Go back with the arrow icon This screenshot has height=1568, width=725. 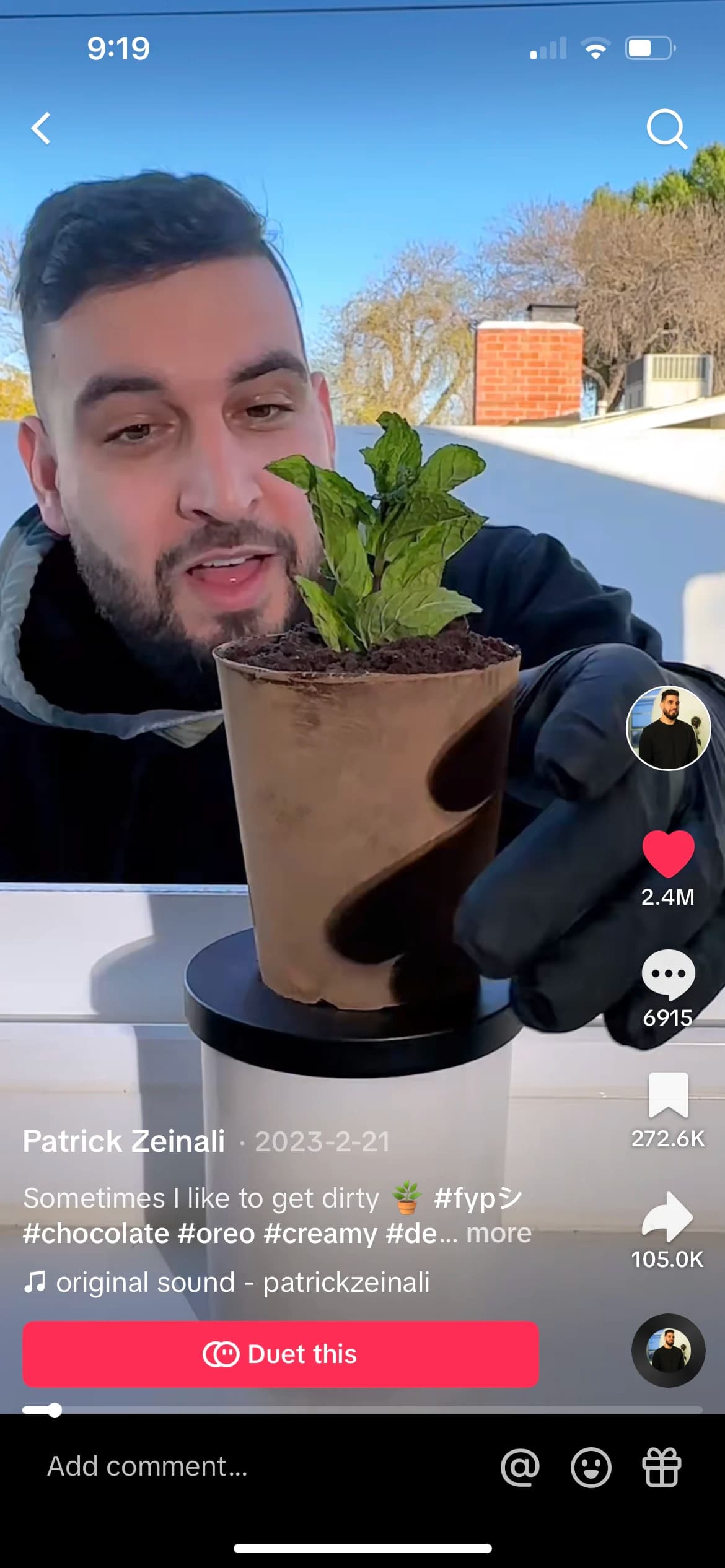pos(41,129)
